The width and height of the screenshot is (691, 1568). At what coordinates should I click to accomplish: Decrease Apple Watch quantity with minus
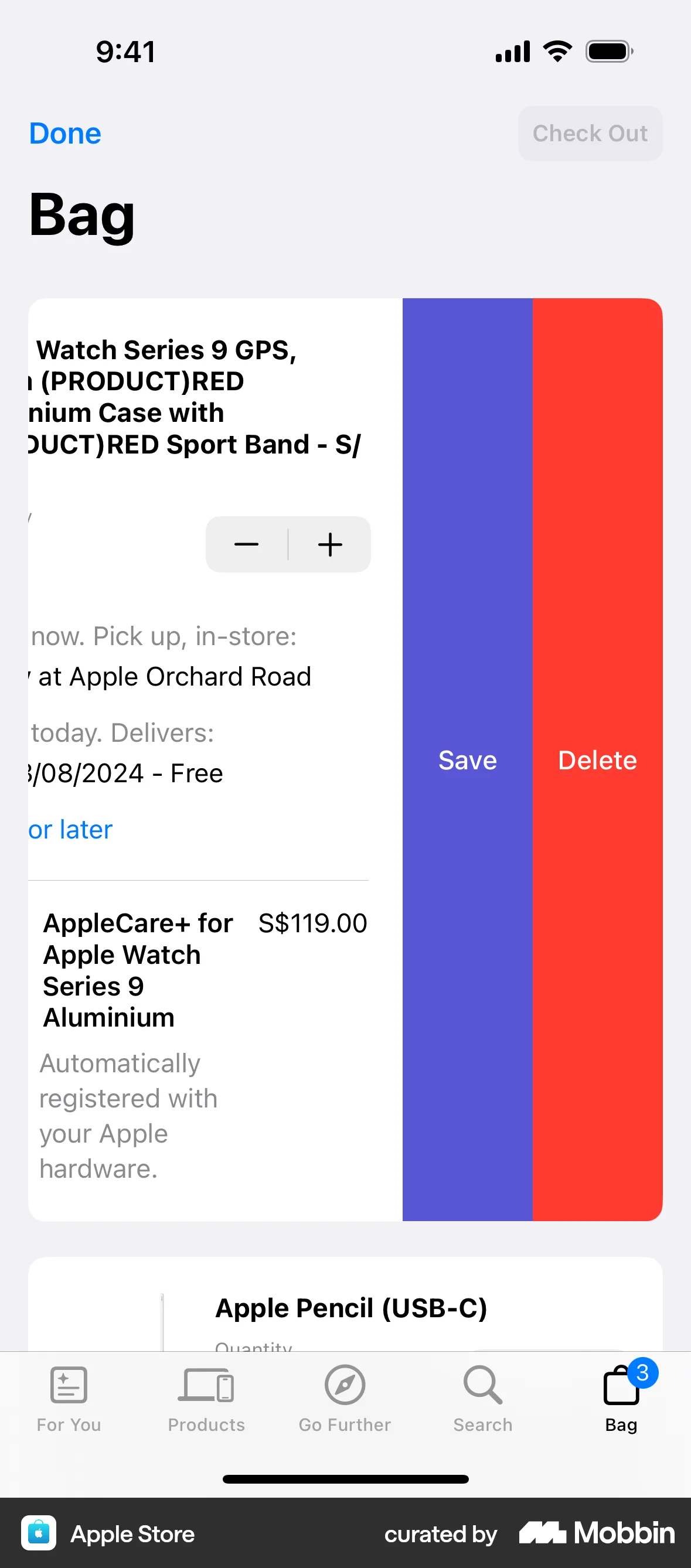coord(246,544)
